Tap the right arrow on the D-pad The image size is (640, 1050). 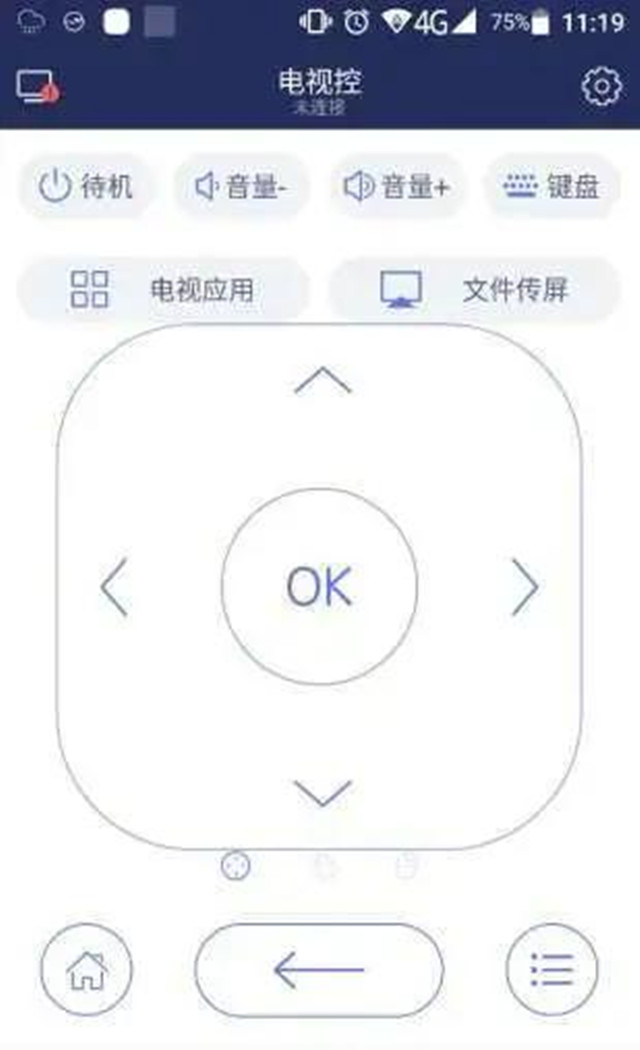525,587
